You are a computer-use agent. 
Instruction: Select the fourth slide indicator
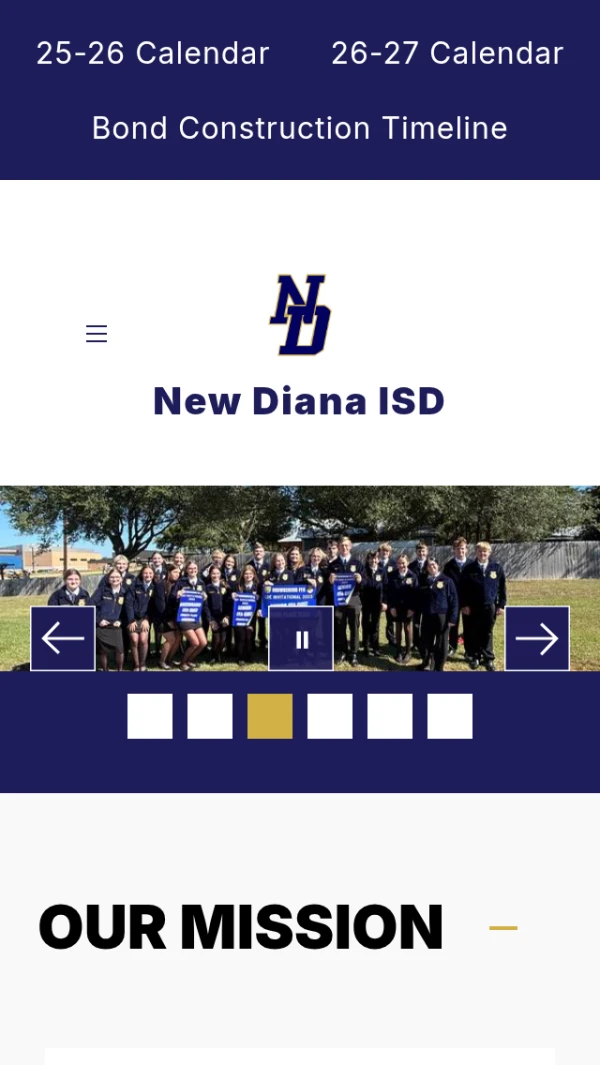tap(330, 716)
